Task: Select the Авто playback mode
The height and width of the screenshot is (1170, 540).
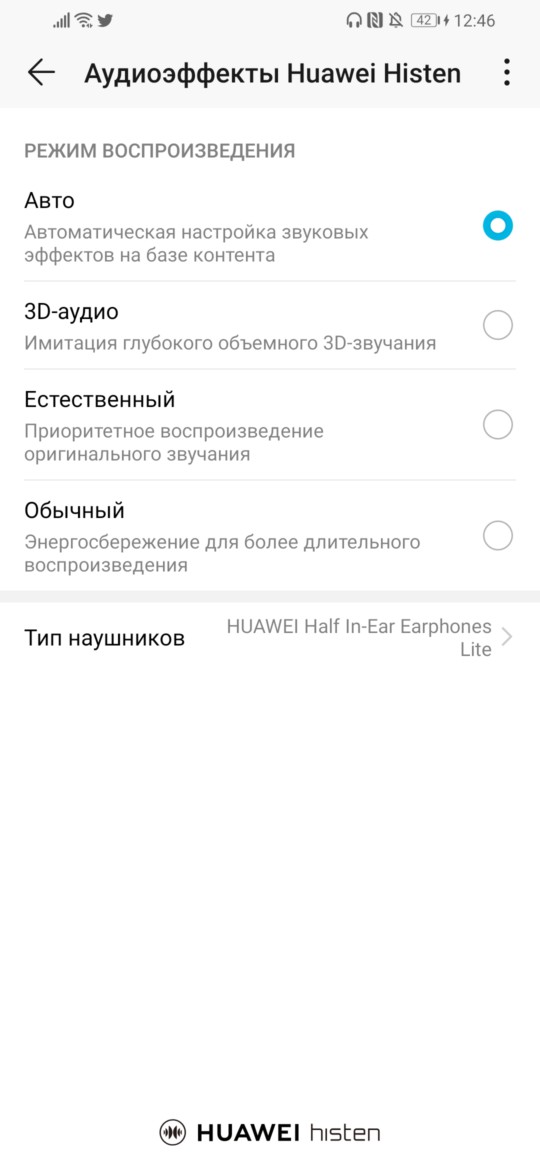Action: pyautogui.click(x=270, y=227)
